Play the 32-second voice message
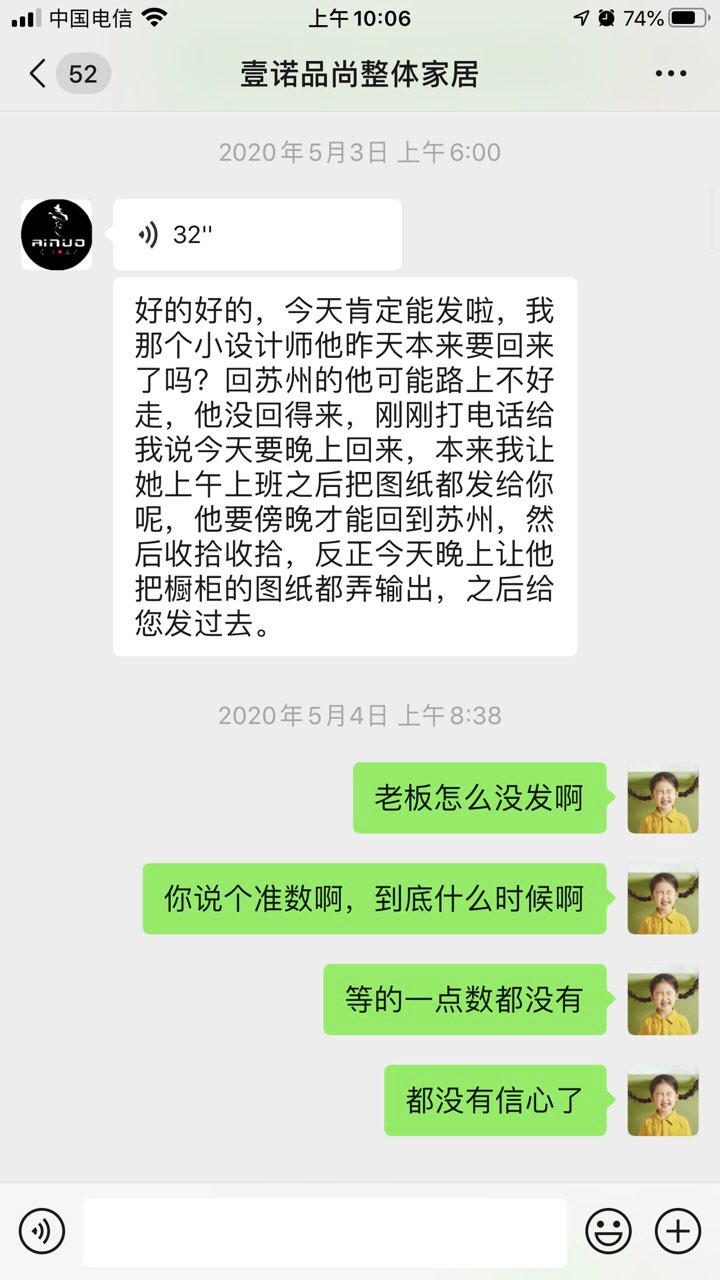Image resolution: width=720 pixels, height=1280 pixels. [x=256, y=235]
